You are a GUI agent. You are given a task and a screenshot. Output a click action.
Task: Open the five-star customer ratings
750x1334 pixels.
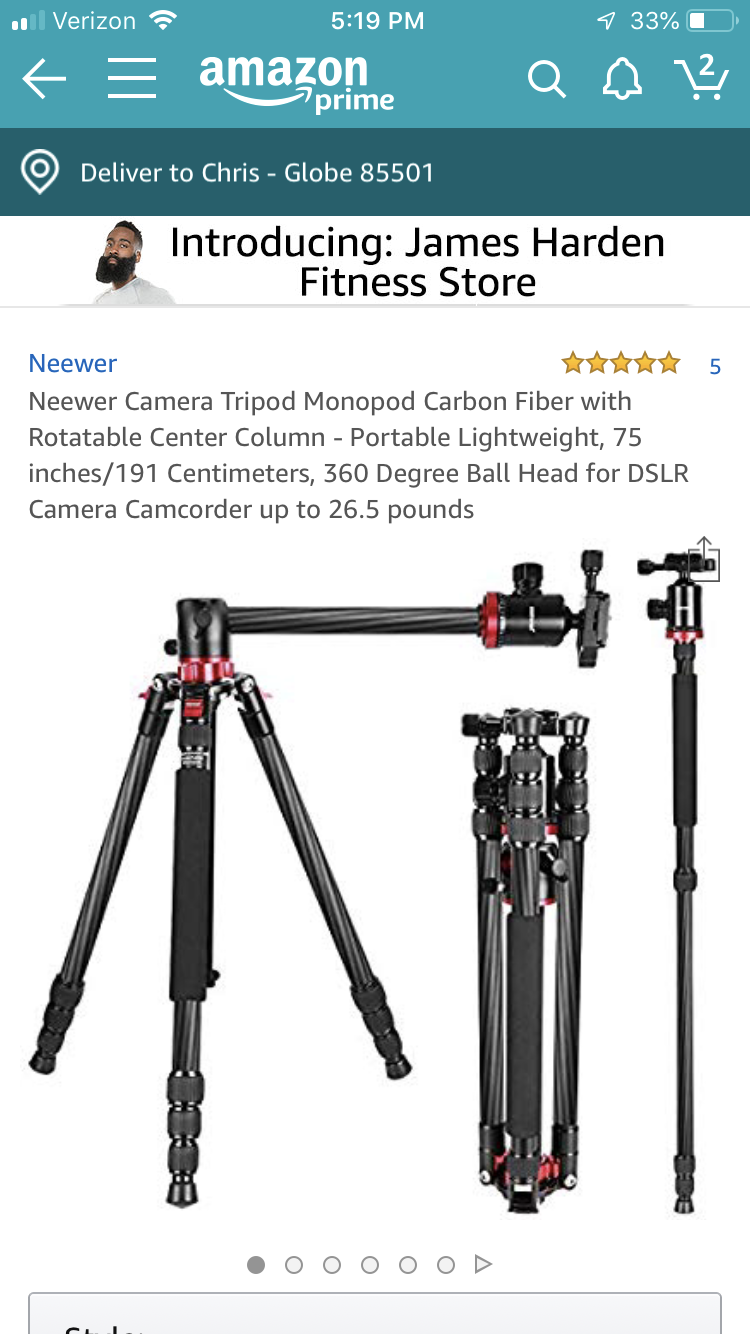[641, 364]
